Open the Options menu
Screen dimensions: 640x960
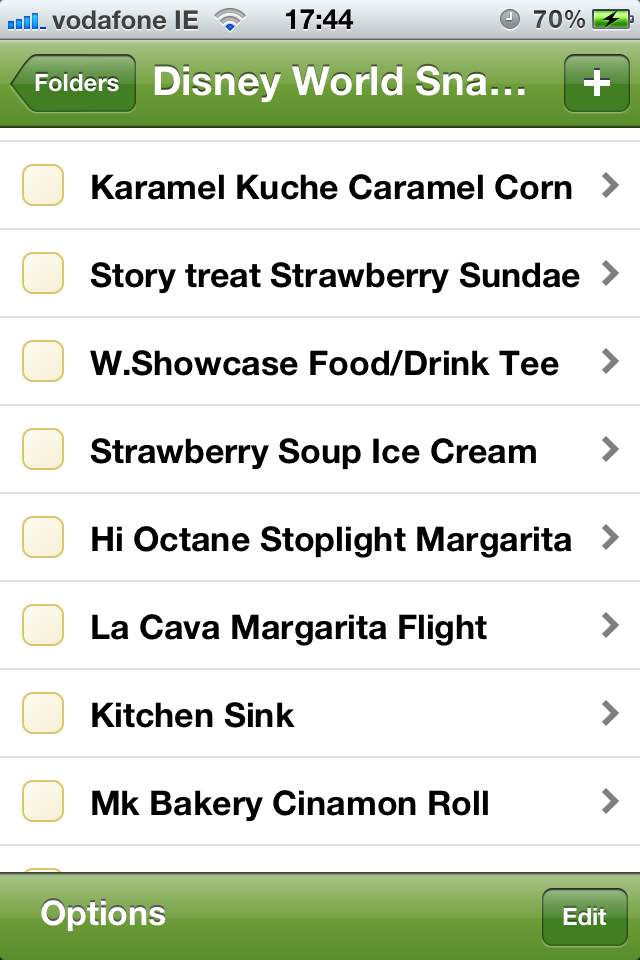coord(103,914)
